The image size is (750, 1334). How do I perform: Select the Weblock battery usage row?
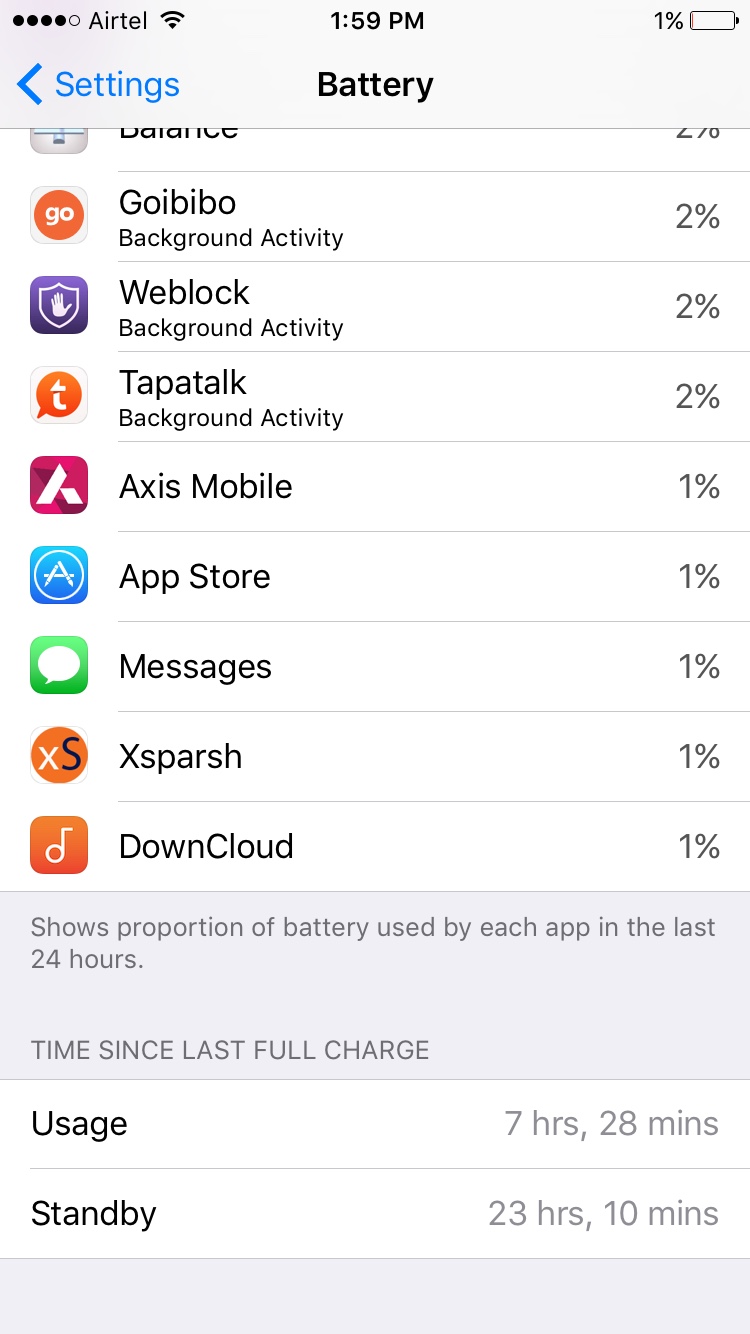pyautogui.click(x=375, y=307)
